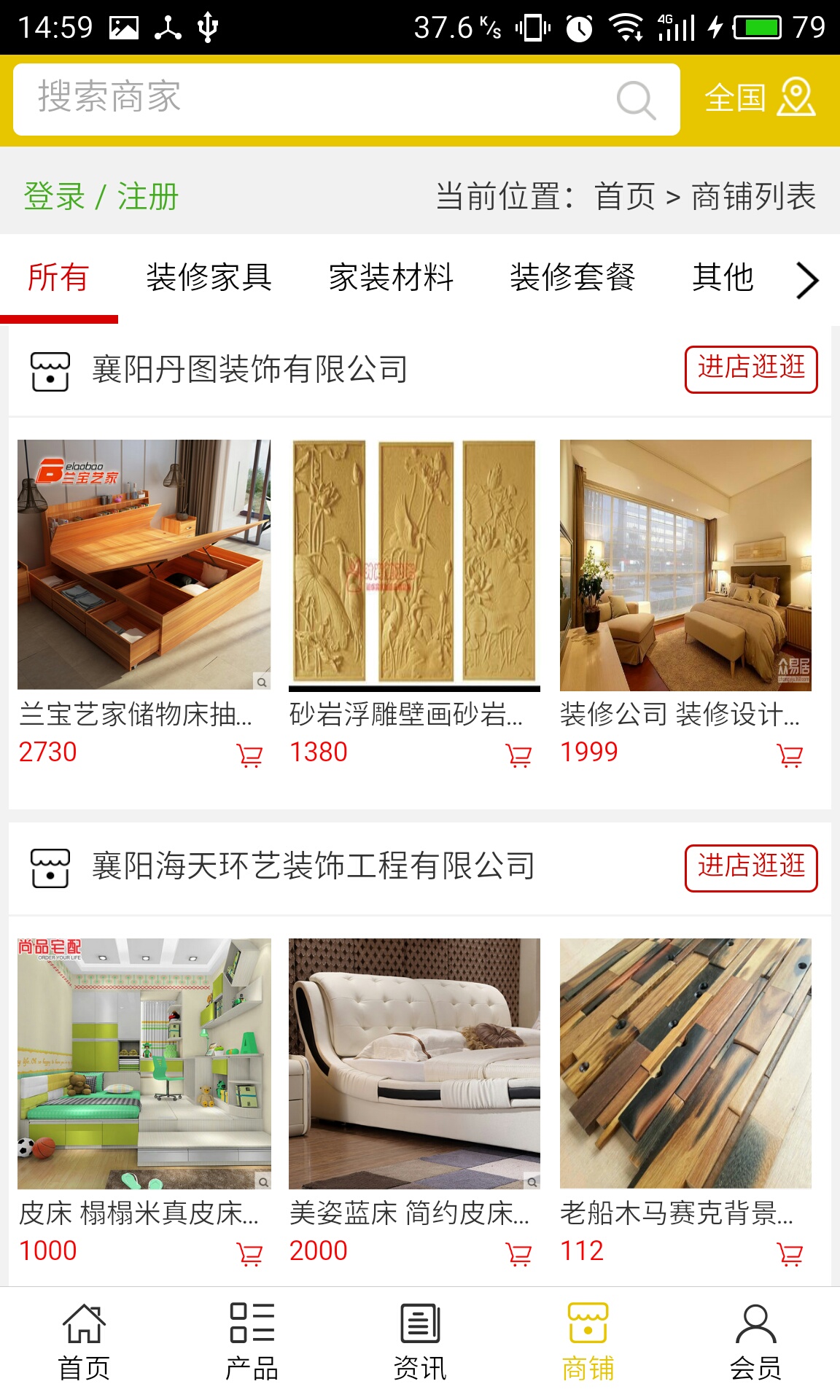840x1400 pixels.
Task: Open the 登录 / 注册 link
Action: (101, 197)
